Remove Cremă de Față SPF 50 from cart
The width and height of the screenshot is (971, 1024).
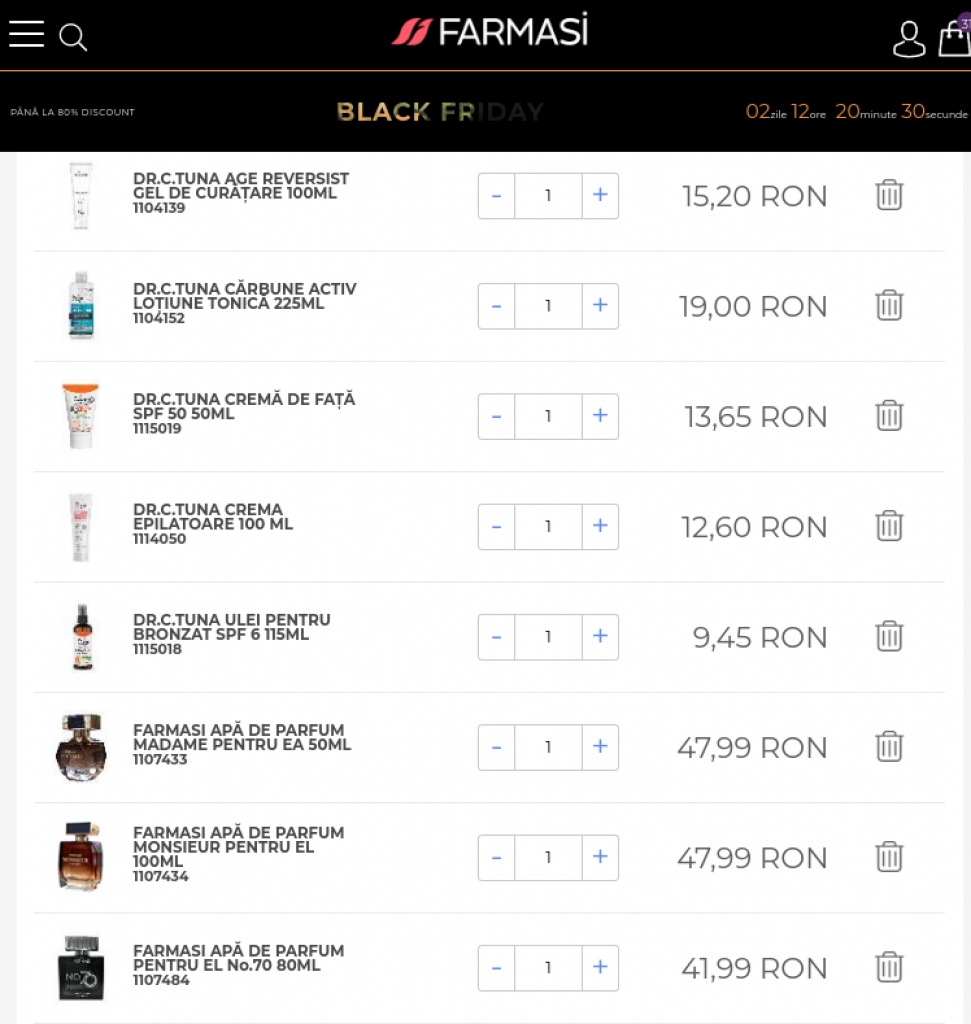tap(889, 415)
